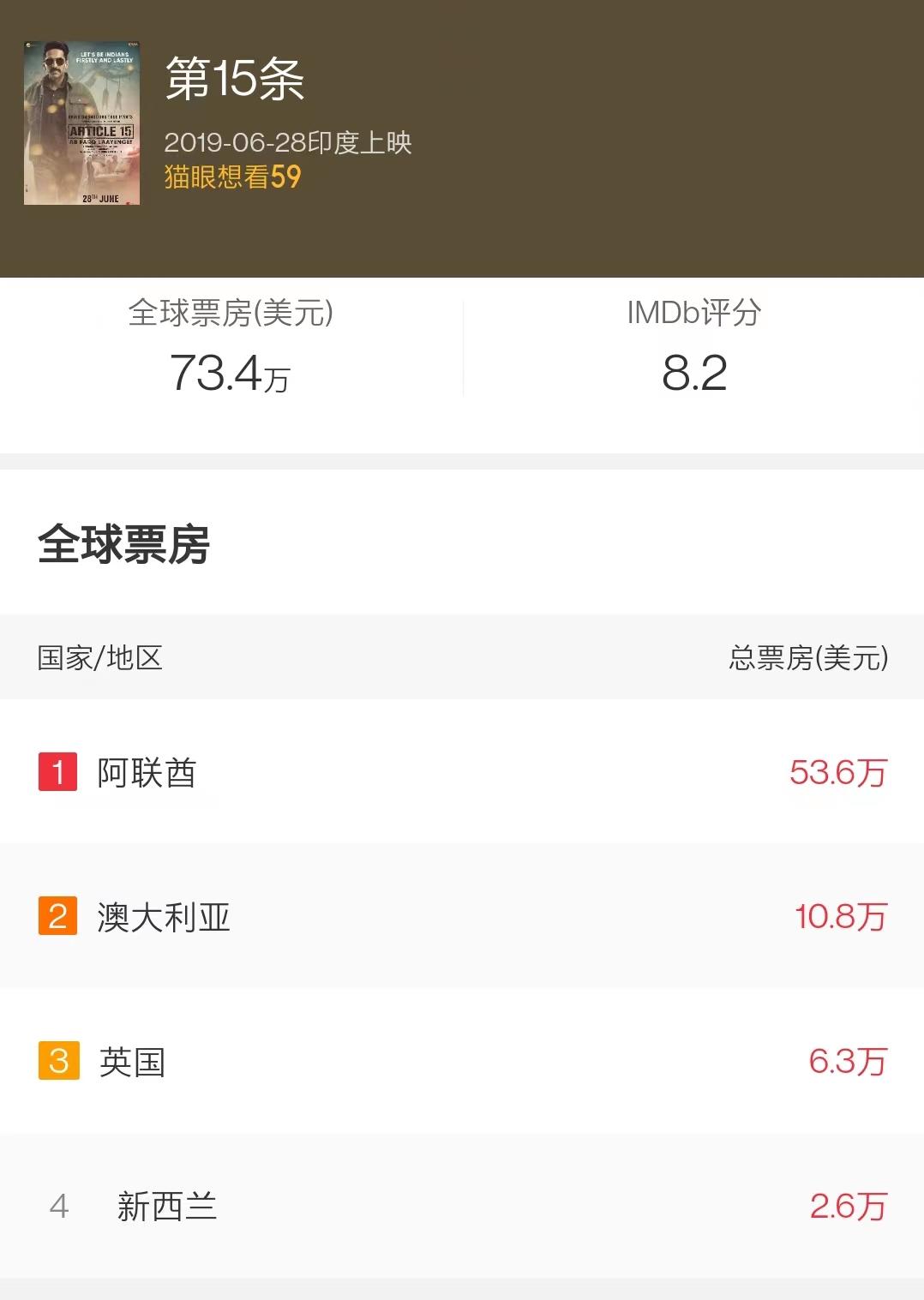Click the 8.2 IMDb rating value
The image size is (924, 1300).
[x=693, y=372]
